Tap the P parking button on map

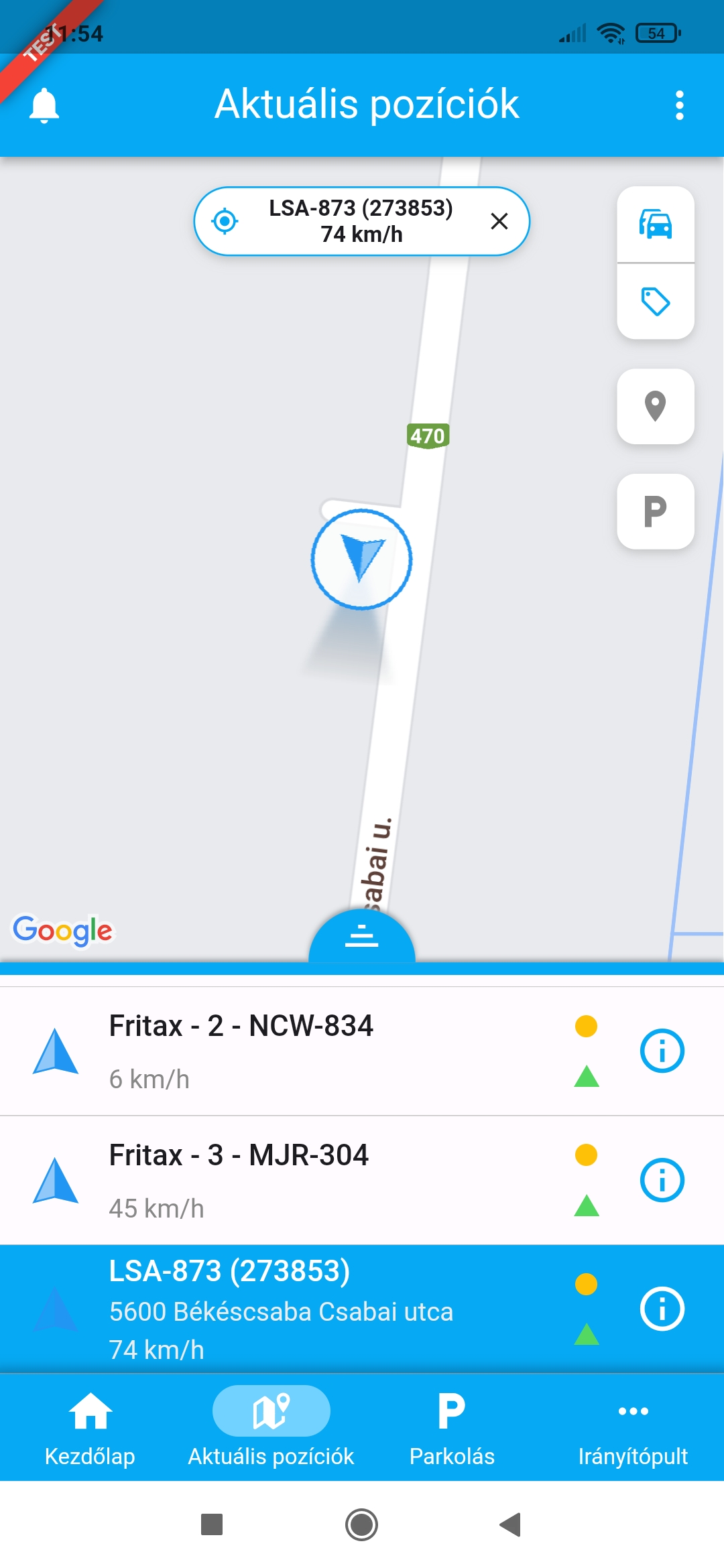(655, 511)
